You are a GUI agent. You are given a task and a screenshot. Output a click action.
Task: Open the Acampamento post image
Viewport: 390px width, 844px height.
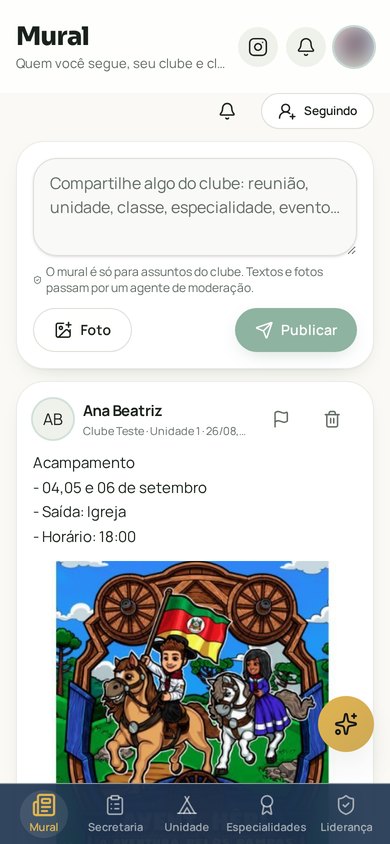click(192, 672)
